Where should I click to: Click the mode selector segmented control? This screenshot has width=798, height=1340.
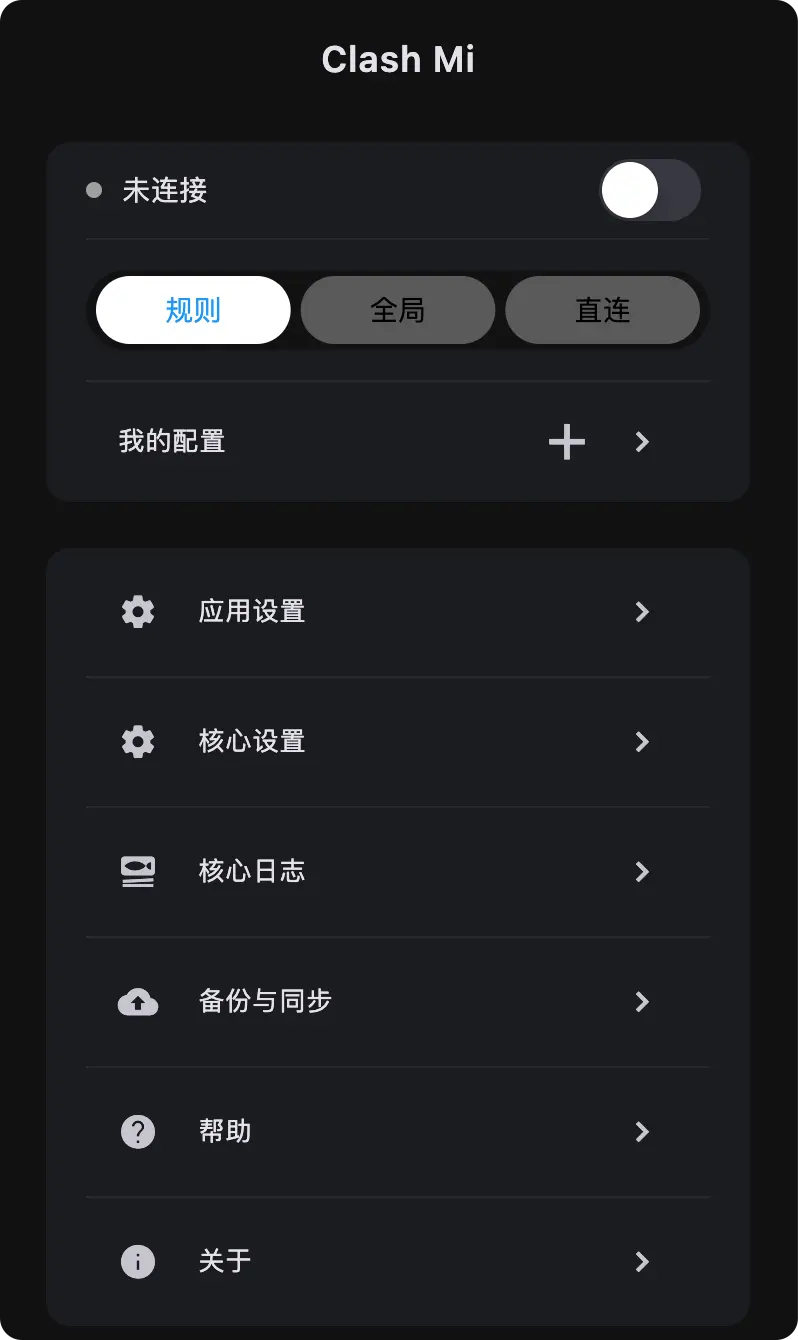(x=397, y=310)
